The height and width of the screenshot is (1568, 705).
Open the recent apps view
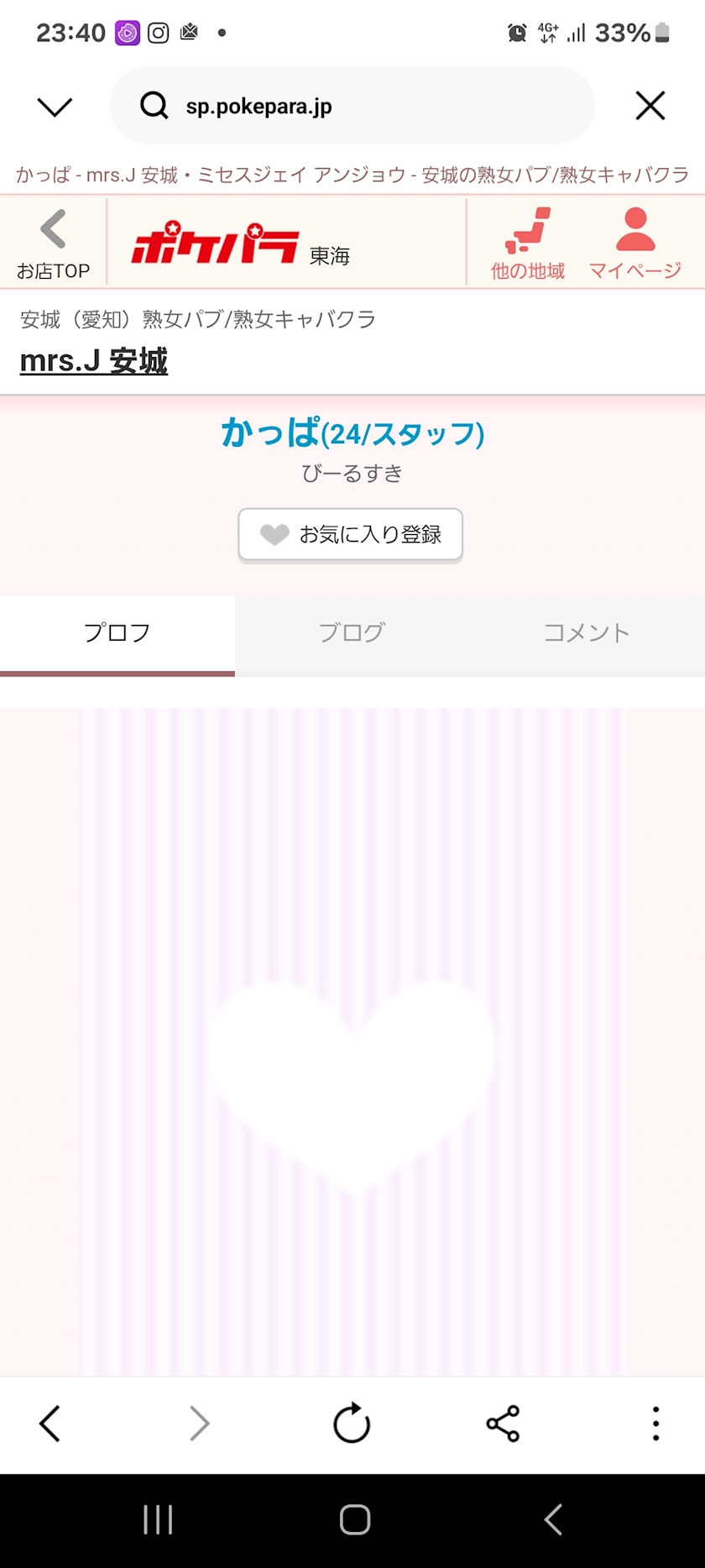click(158, 1519)
